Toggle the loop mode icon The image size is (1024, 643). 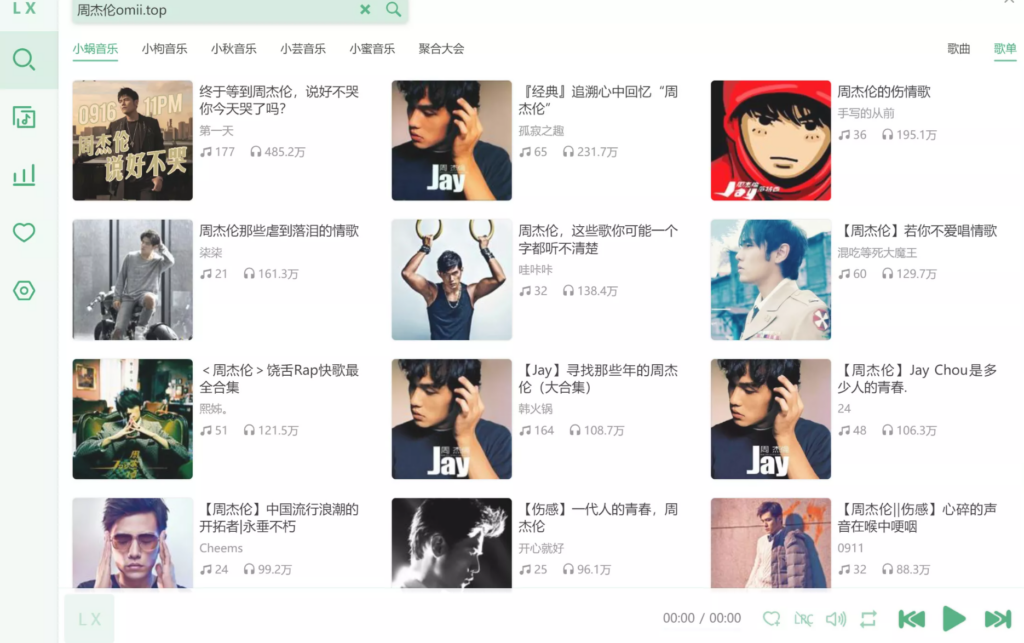pyautogui.click(x=868, y=618)
